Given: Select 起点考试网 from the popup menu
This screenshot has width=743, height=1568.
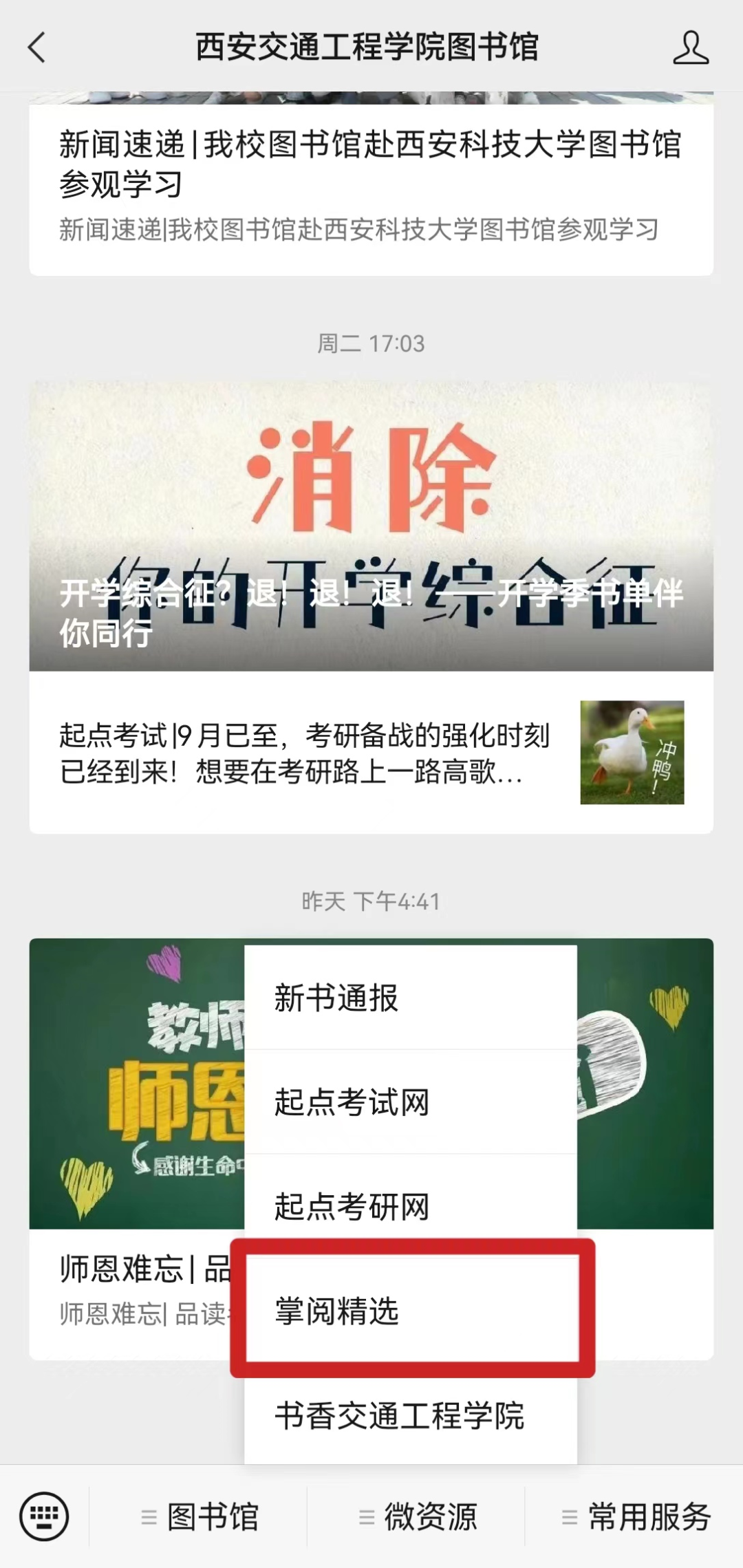Looking at the screenshot, I should pos(410,1102).
